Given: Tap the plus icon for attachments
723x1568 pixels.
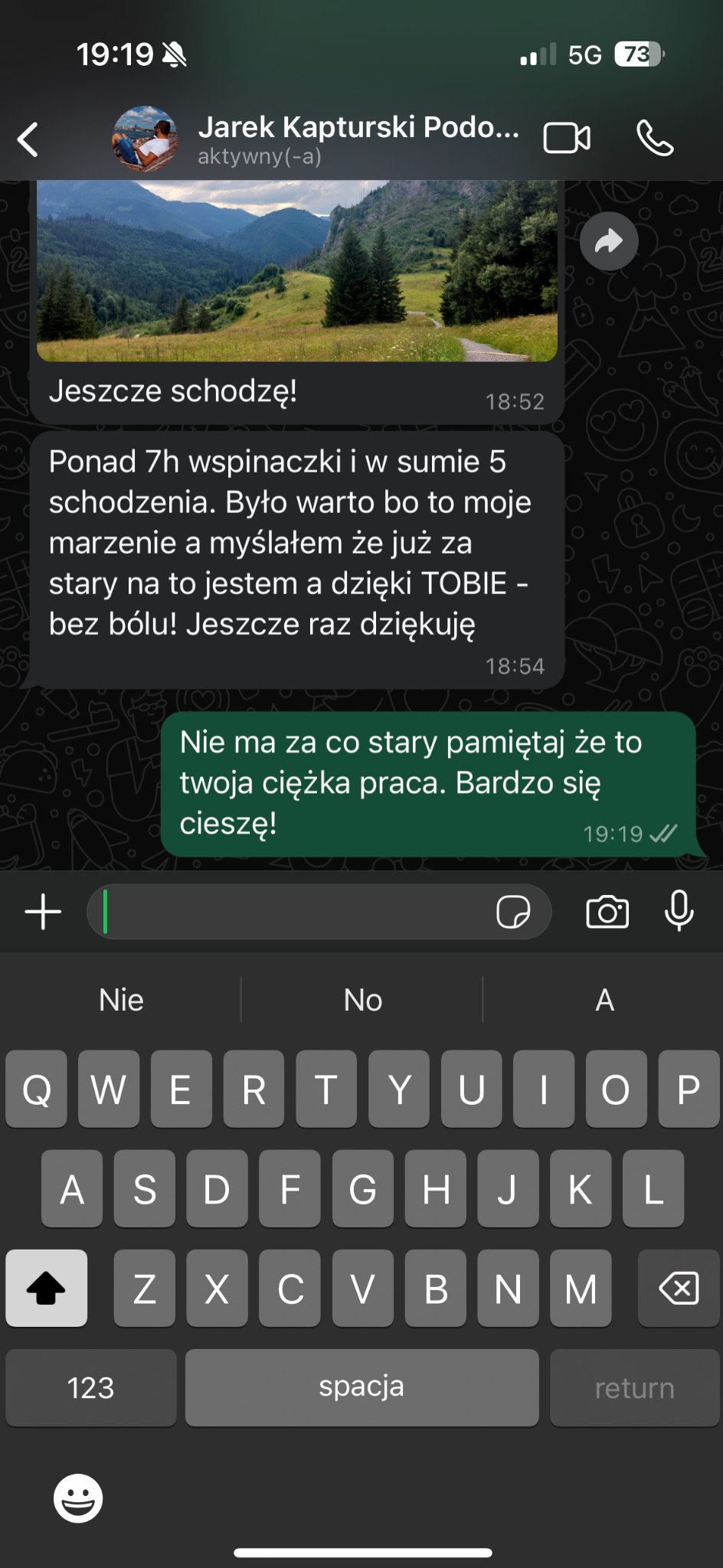Looking at the screenshot, I should point(42,911).
